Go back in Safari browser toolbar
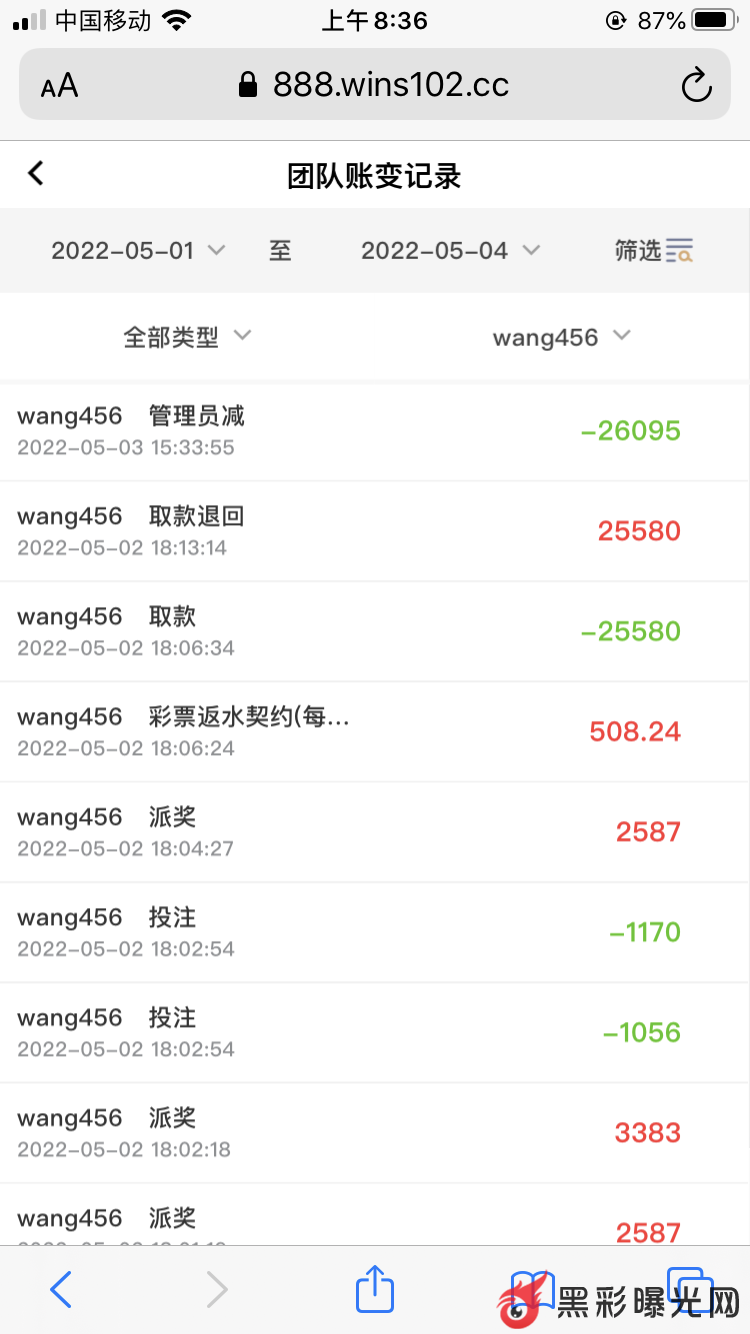The width and height of the screenshot is (750, 1334). pos(61,1290)
